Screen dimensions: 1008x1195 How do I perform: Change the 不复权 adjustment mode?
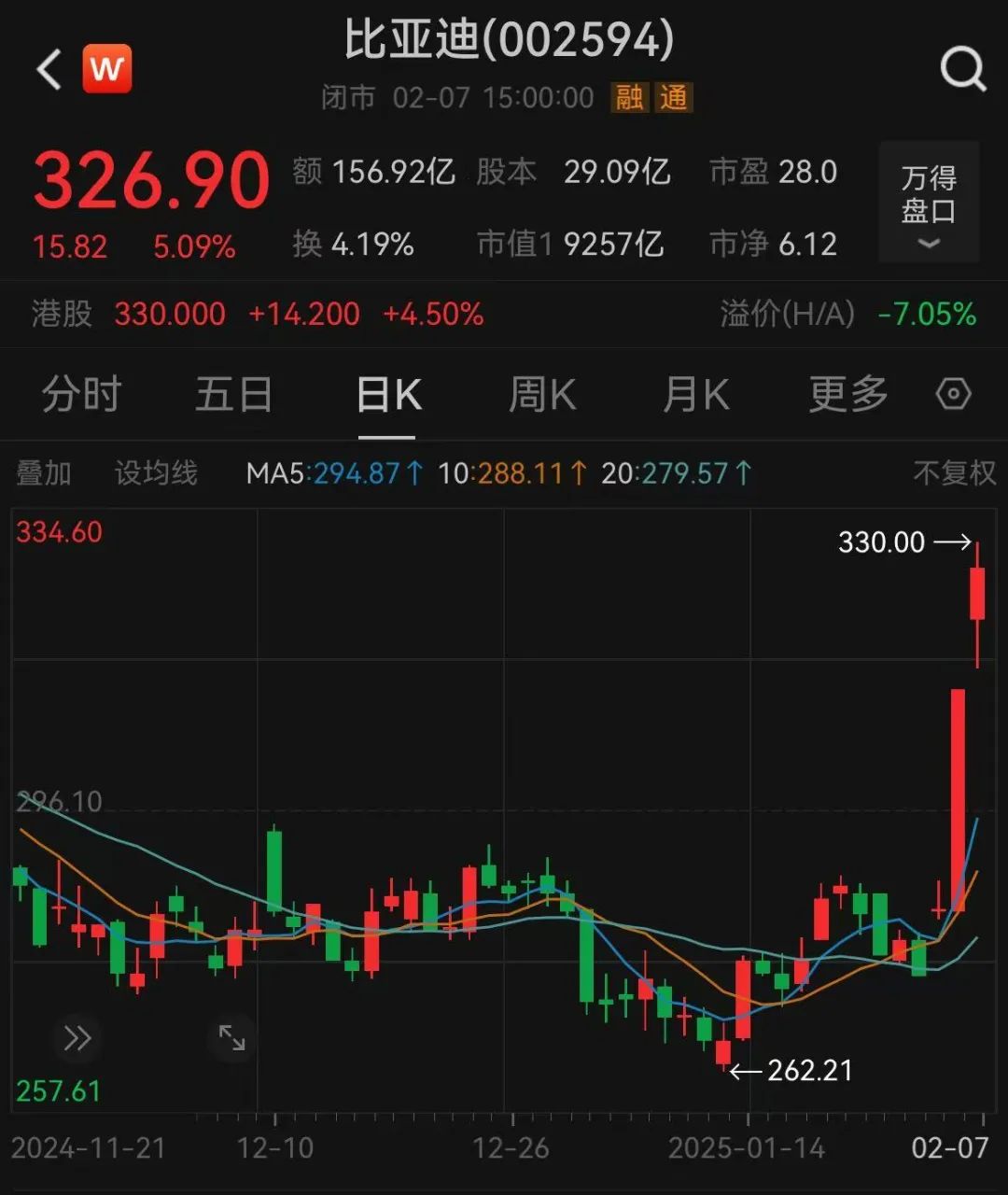pyautogui.click(x=954, y=473)
